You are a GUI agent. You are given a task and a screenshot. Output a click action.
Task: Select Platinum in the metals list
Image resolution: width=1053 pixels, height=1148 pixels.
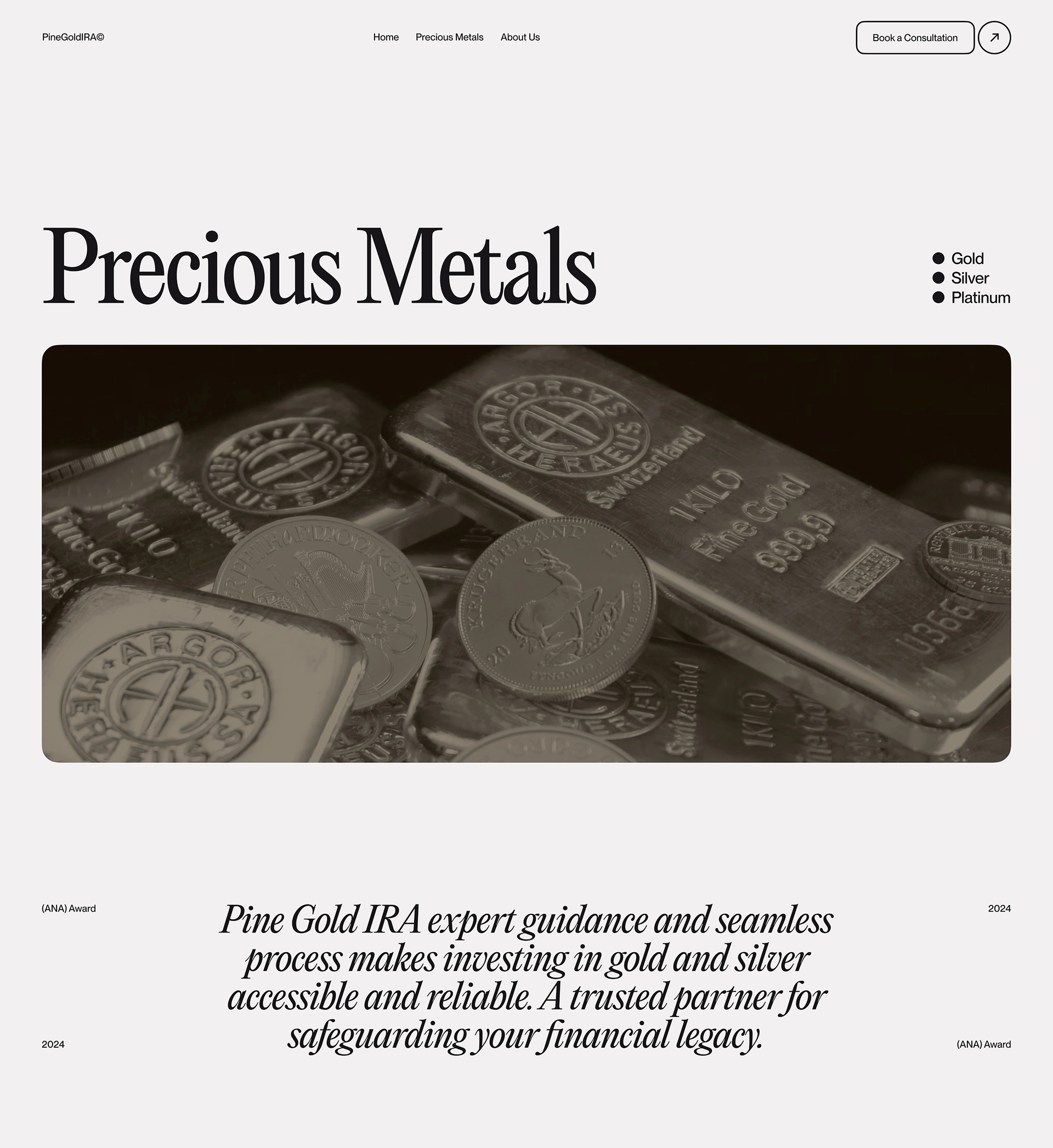tap(980, 298)
